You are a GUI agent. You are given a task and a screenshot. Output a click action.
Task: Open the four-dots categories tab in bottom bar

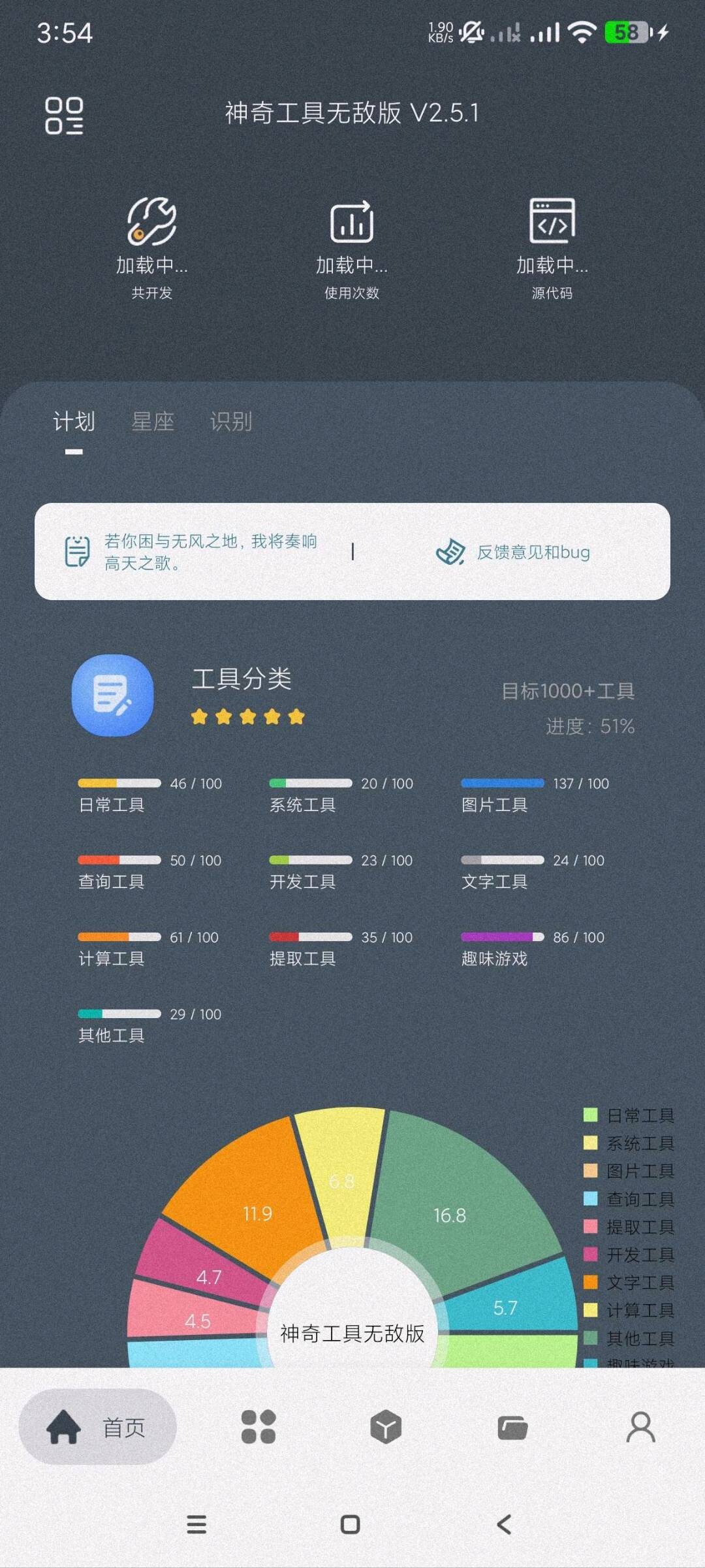point(258,1427)
